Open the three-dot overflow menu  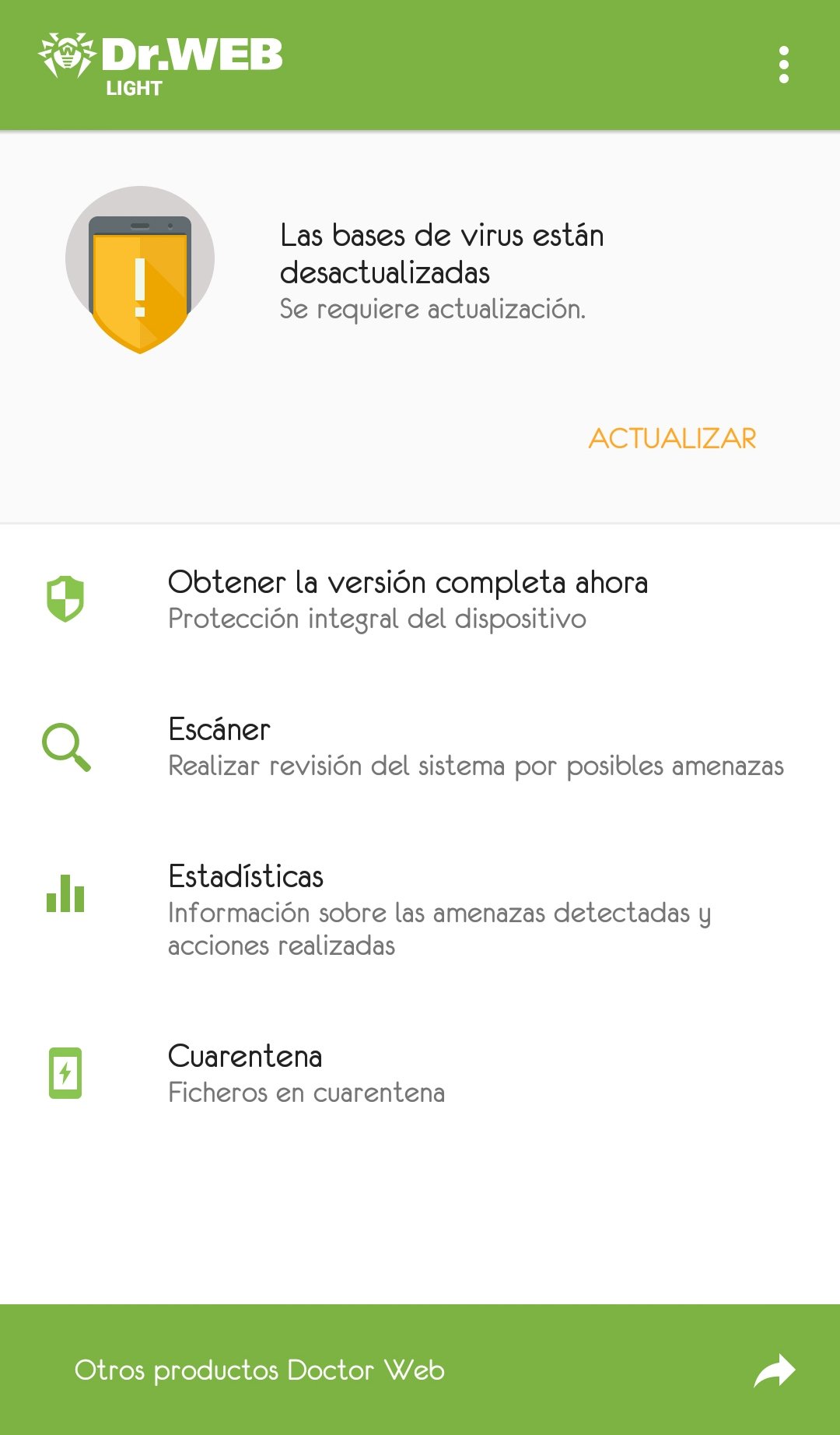(783, 65)
